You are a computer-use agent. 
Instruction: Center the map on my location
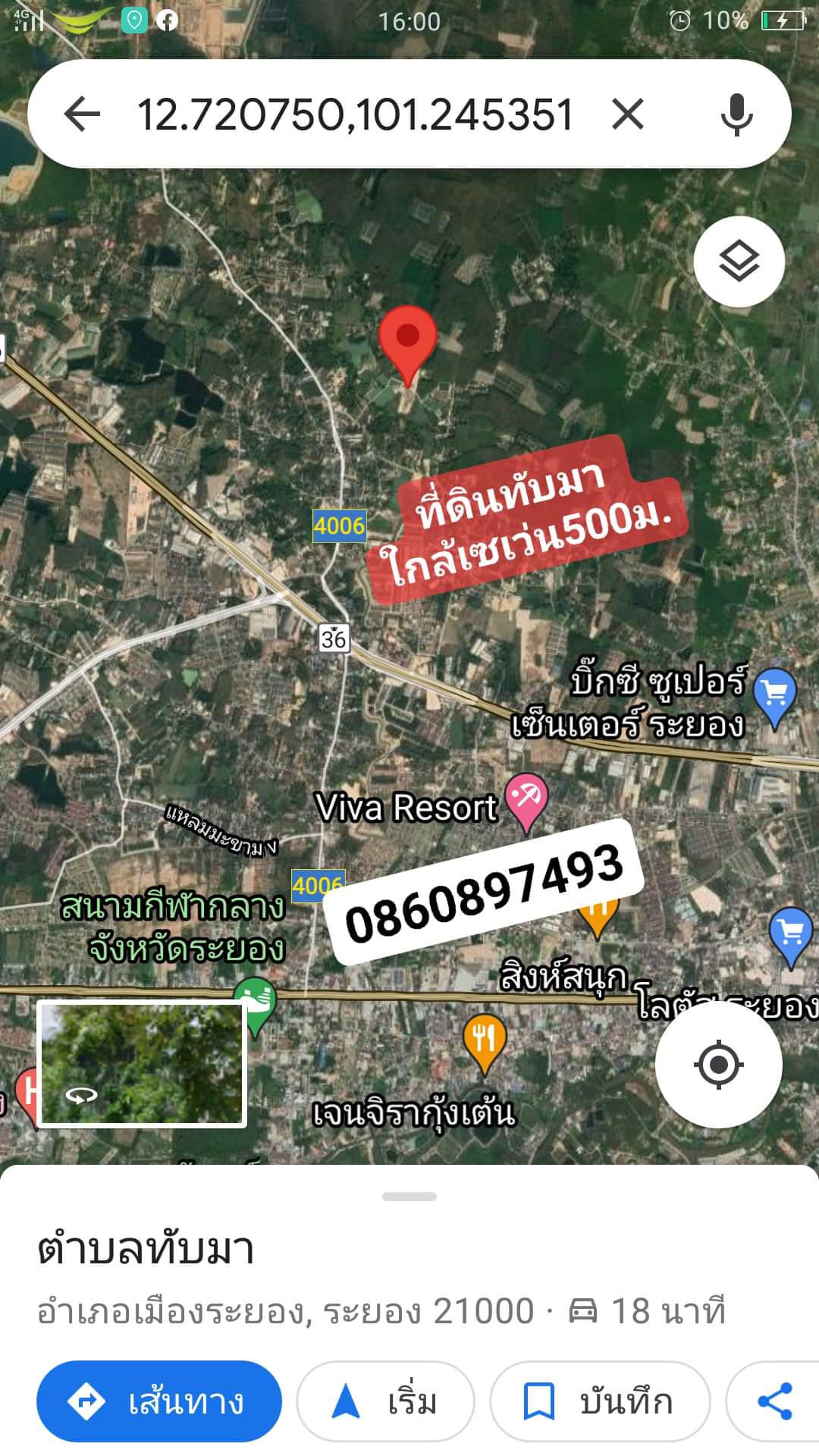(x=718, y=1065)
